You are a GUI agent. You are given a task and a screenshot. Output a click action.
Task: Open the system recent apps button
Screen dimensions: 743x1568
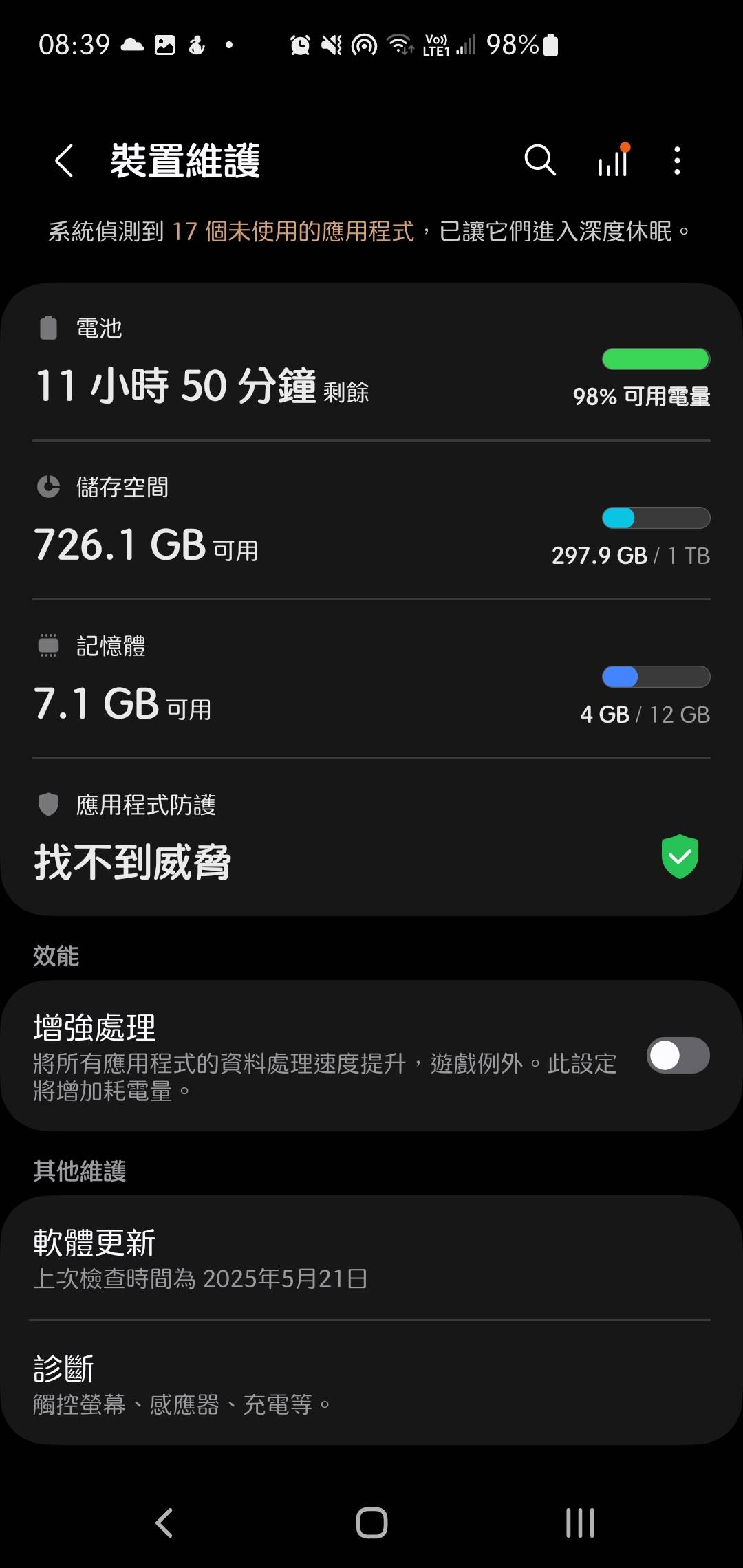580,1523
